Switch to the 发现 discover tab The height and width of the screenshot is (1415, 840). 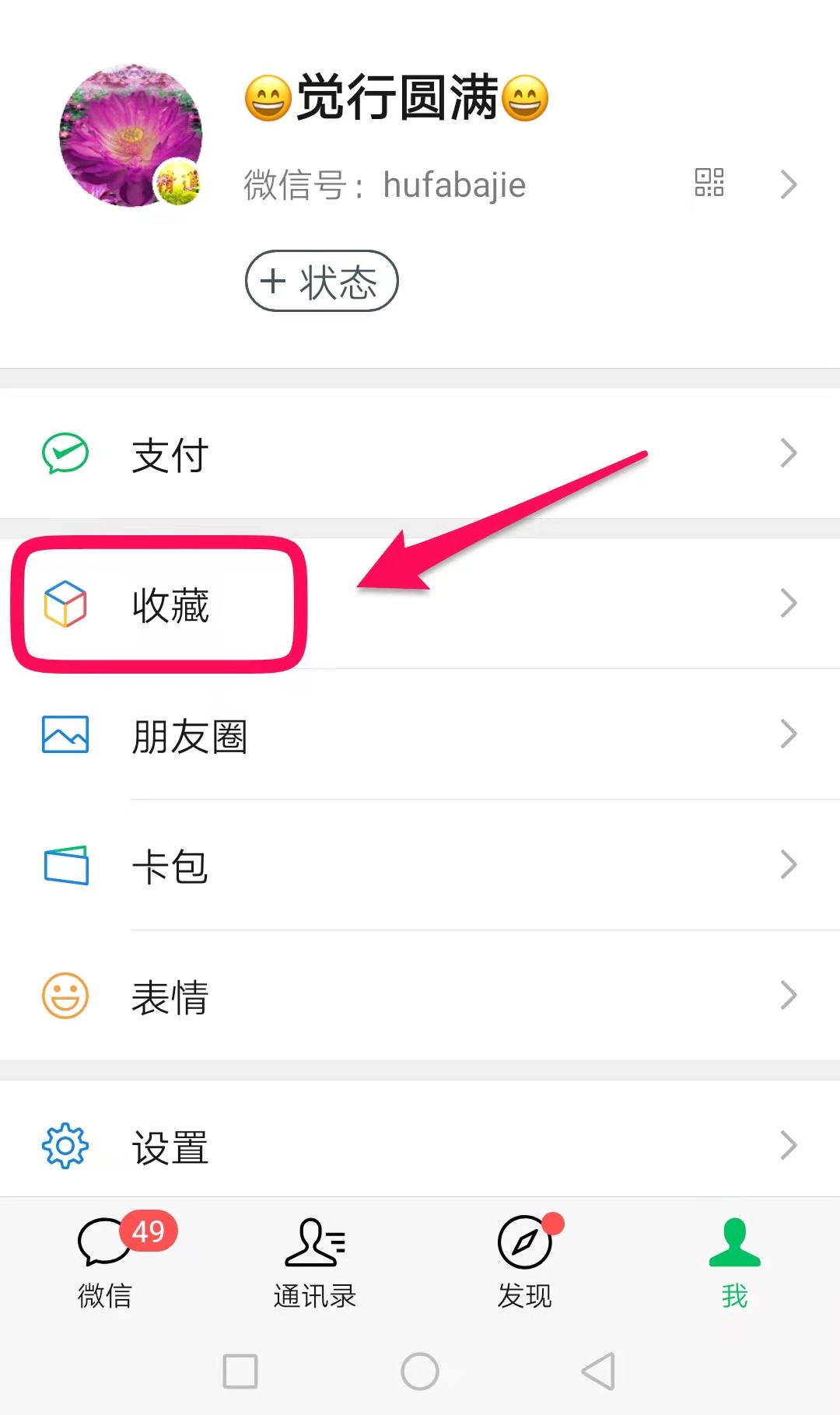pyautogui.click(x=525, y=1262)
